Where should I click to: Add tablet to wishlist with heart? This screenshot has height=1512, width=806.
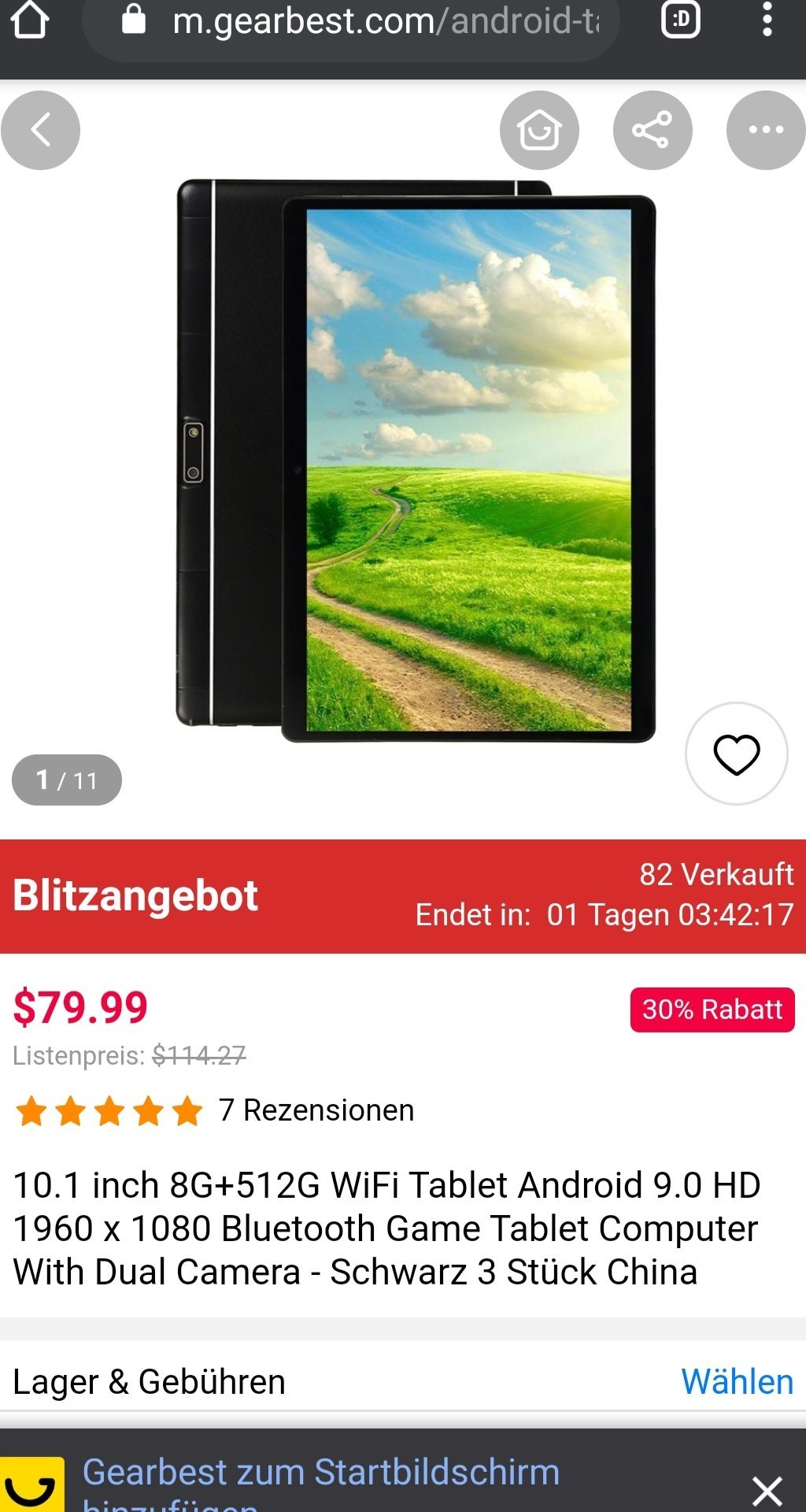point(736,754)
